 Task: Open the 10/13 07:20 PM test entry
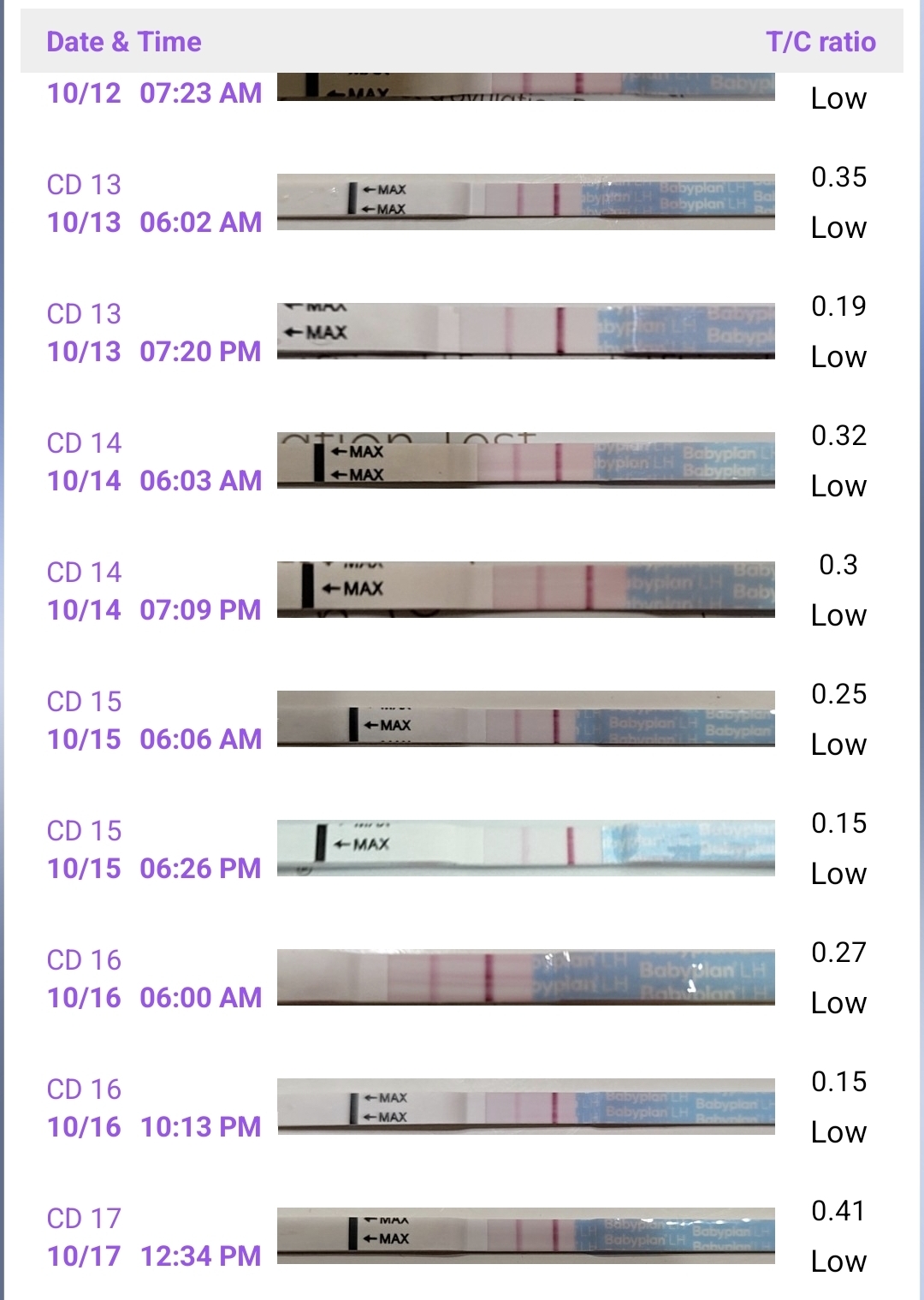click(525, 330)
